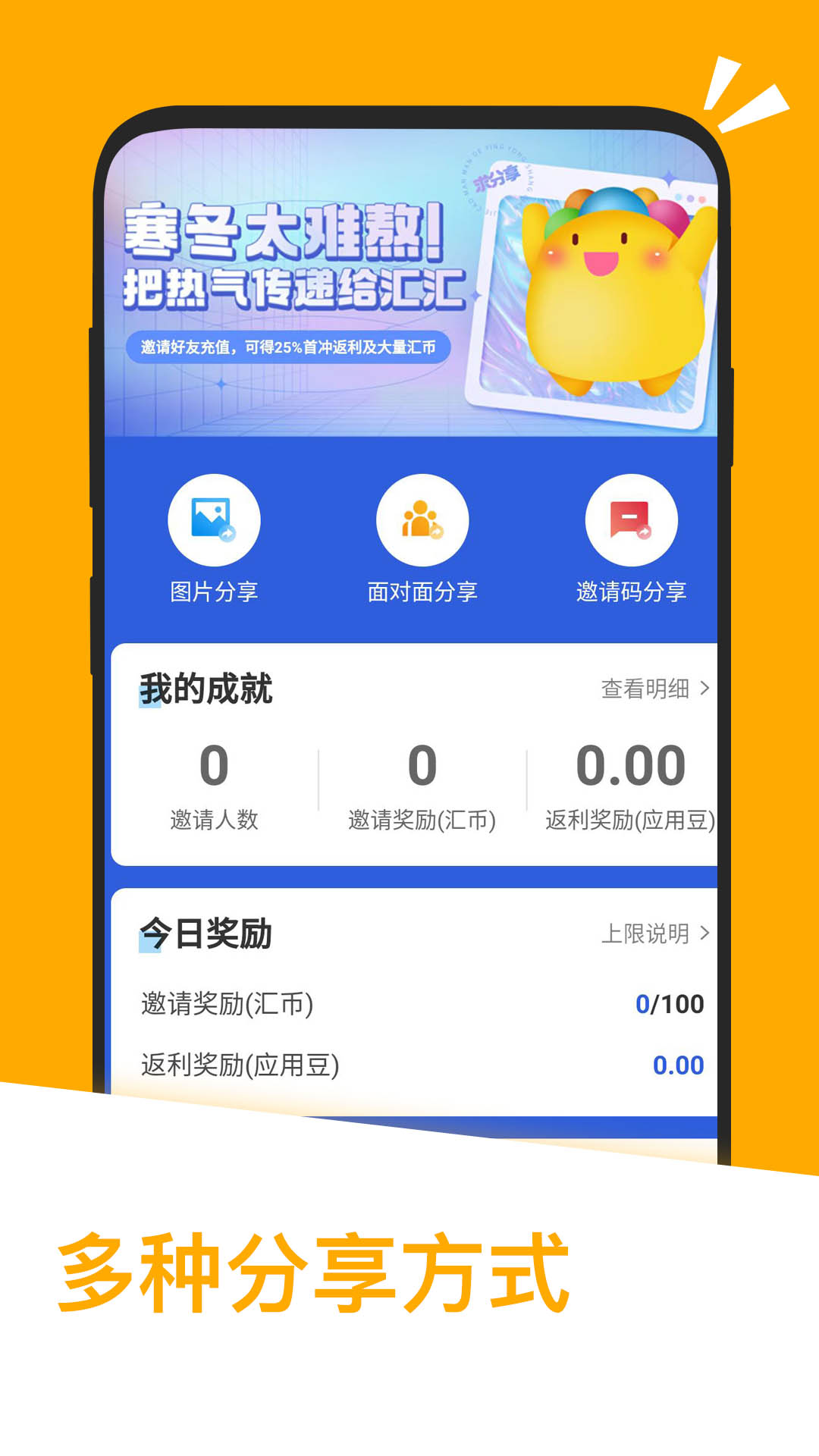Viewport: 819px width, 1456px height.
Task: Click the 邀请奖励(汇币) row in today's rewards
Action: (x=229, y=1003)
